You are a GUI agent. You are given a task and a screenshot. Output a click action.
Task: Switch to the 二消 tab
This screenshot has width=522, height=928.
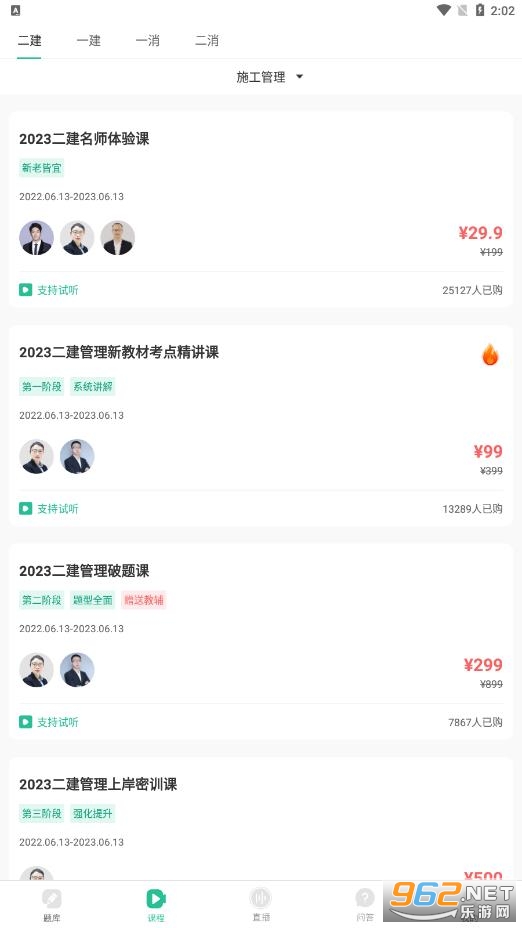[x=207, y=41]
